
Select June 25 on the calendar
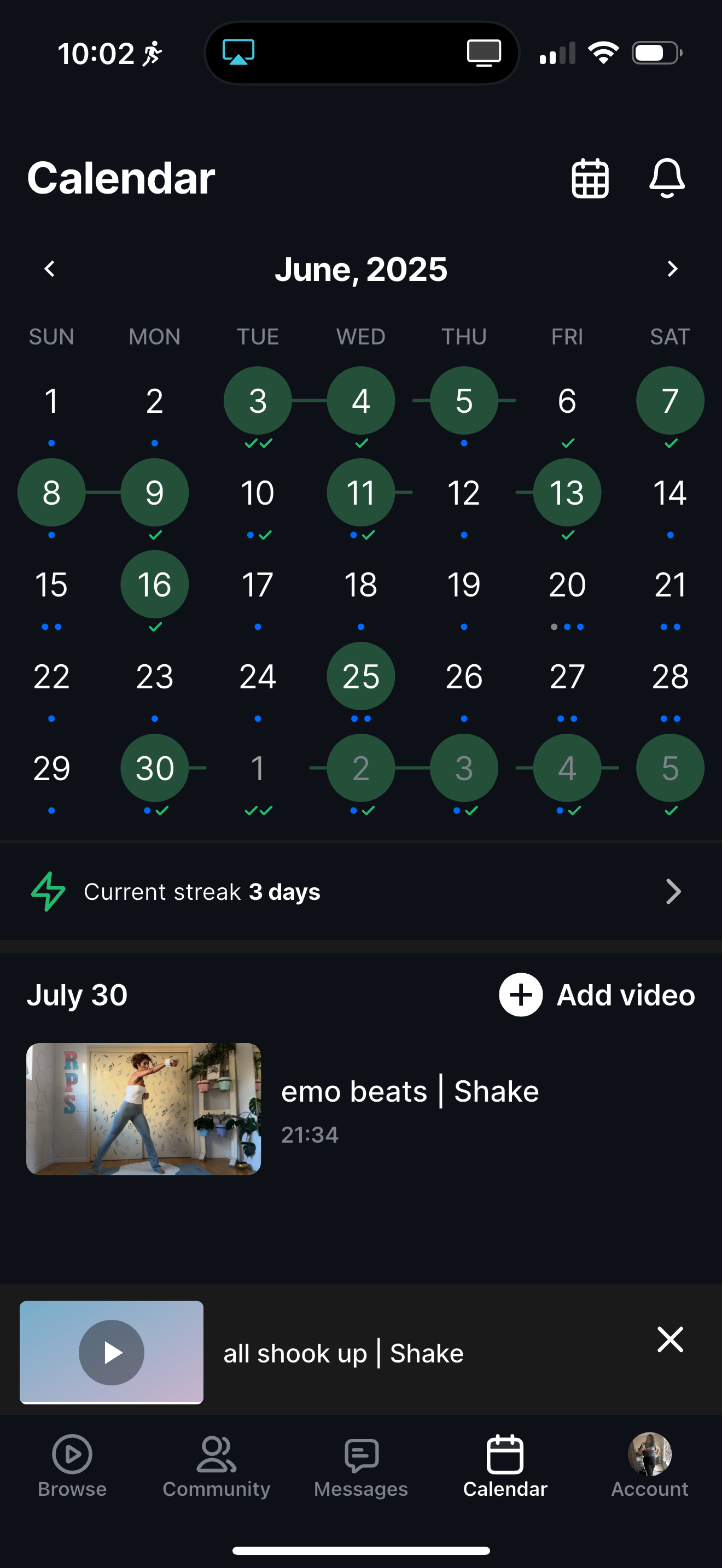[360, 676]
